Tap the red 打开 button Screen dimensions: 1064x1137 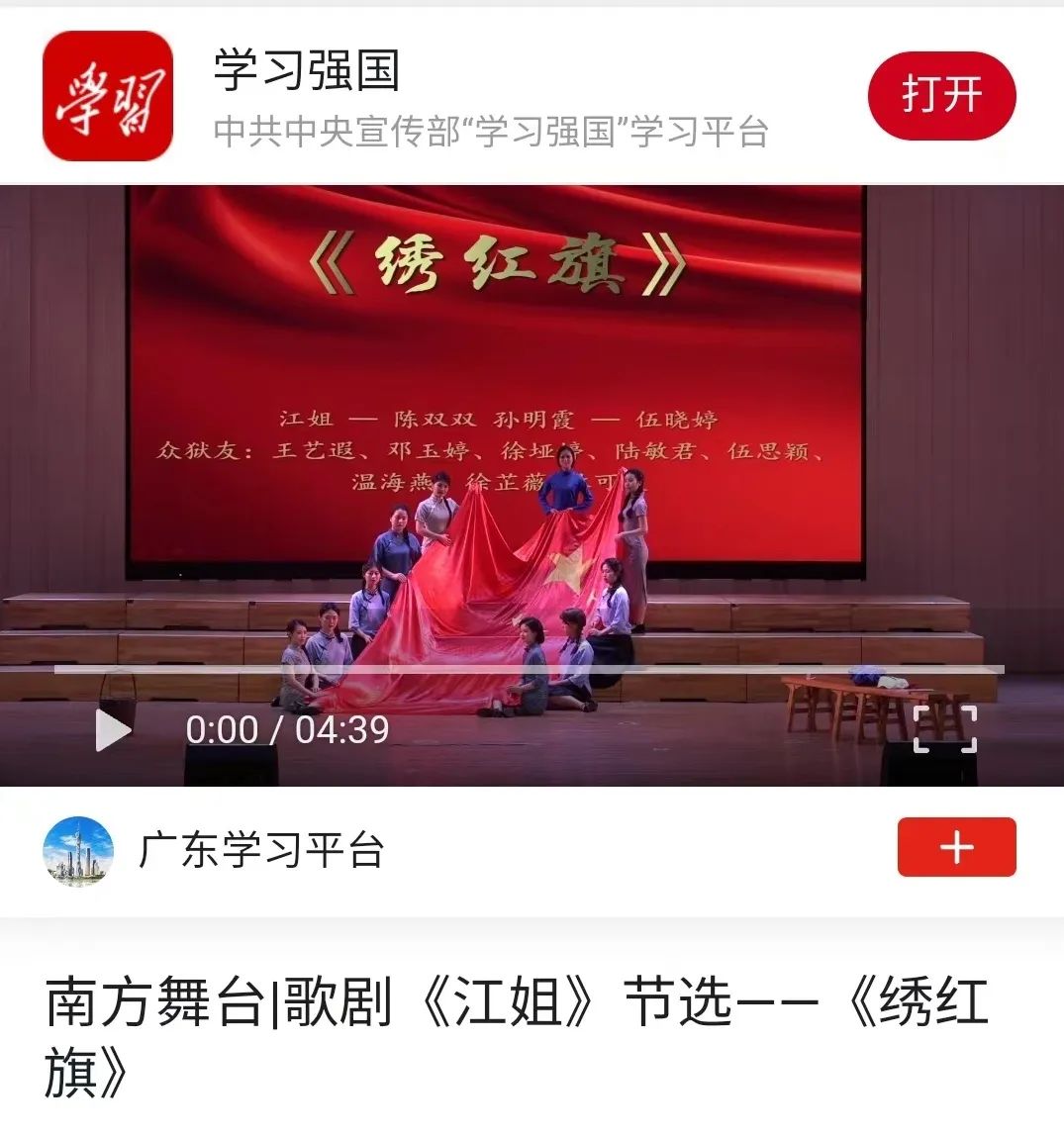[x=941, y=96]
